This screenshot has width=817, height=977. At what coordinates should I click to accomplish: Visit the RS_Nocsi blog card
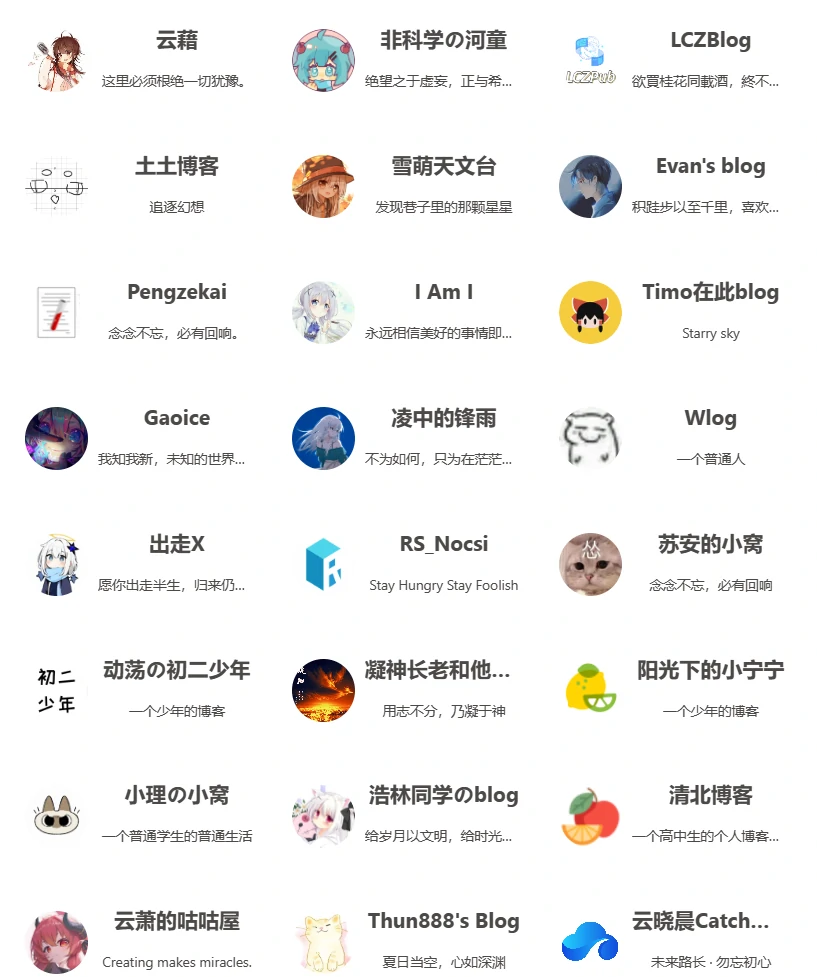click(x=443, y=545)
